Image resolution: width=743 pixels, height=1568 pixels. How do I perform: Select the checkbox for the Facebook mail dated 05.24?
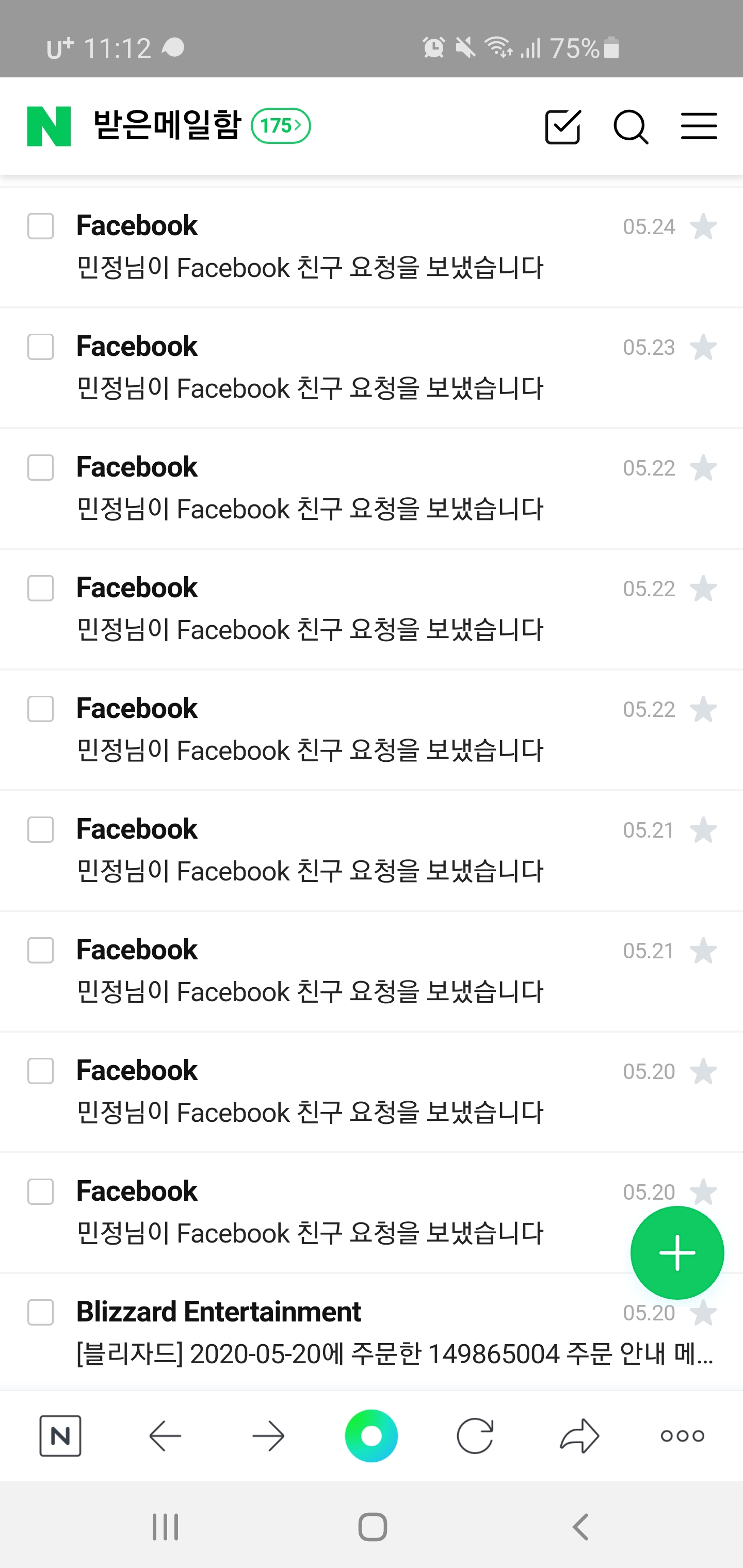[x=41, y=226]
